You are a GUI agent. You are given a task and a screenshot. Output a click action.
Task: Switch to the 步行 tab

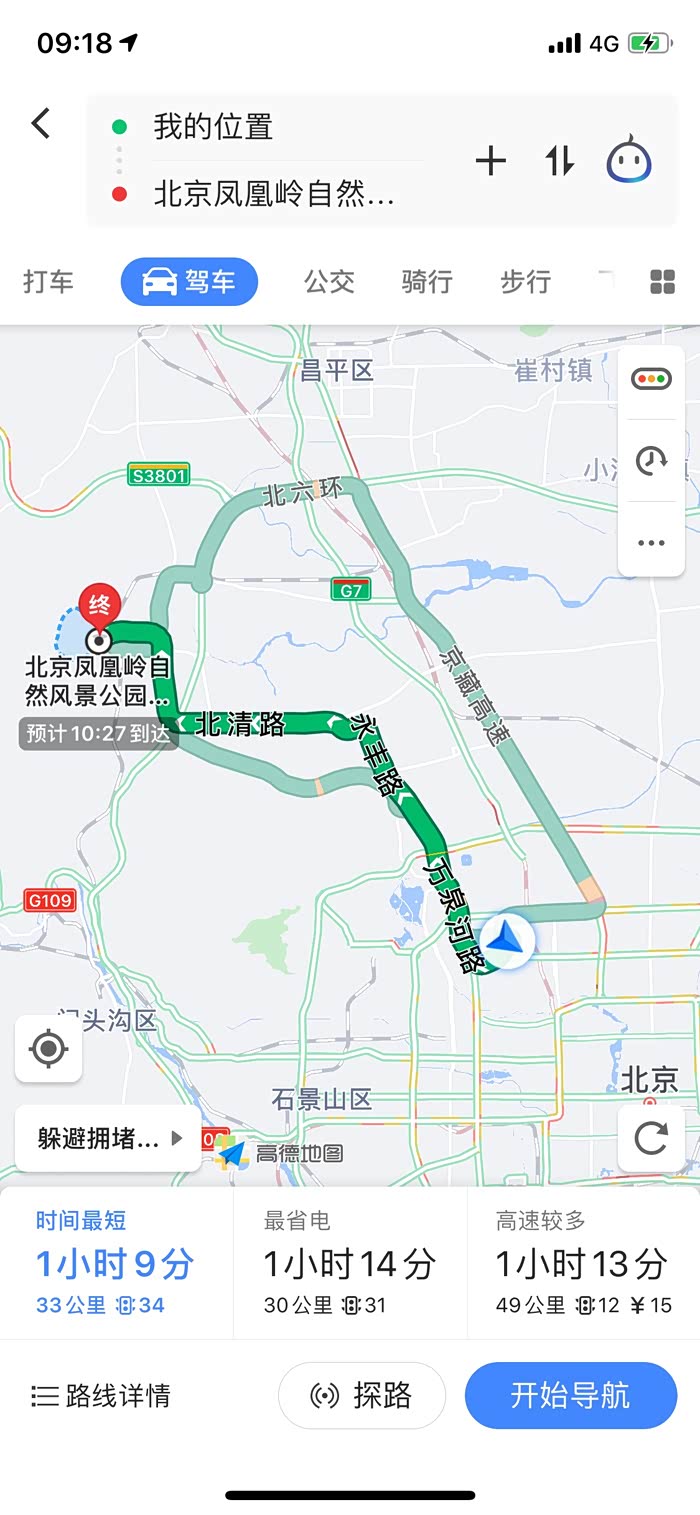(525, 282)
